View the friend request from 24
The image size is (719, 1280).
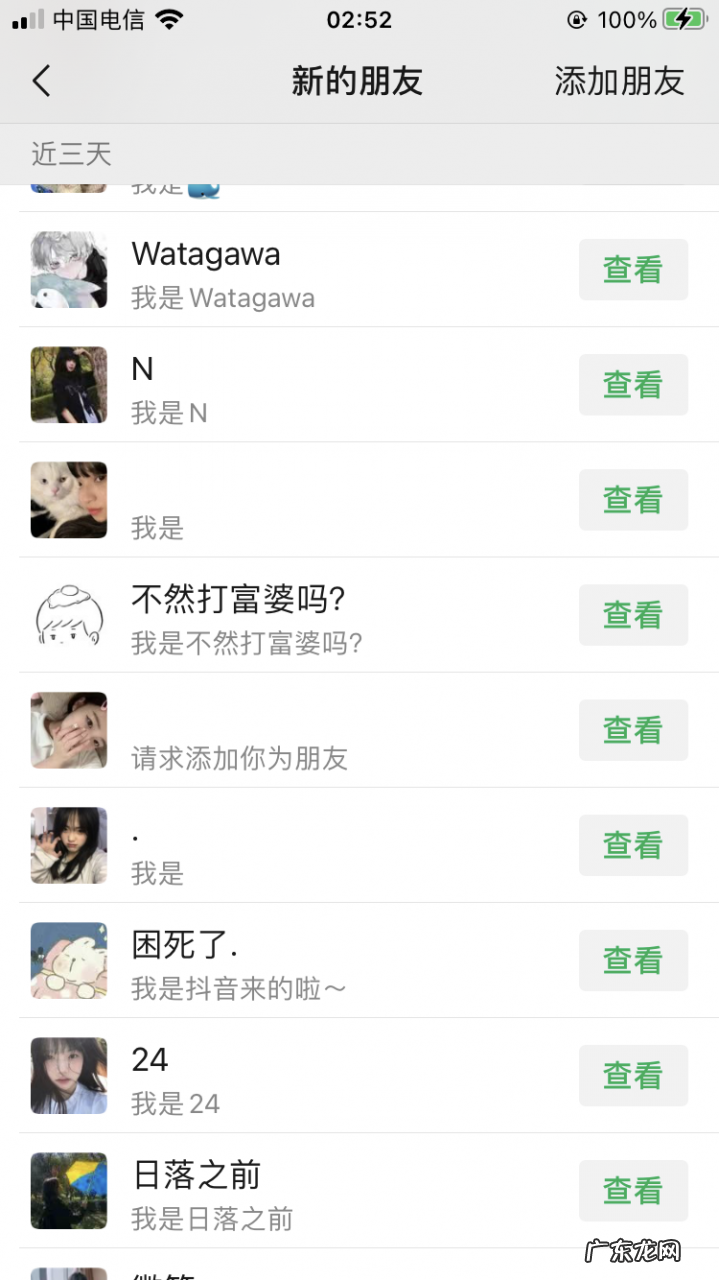click(x=633, y=1075)
